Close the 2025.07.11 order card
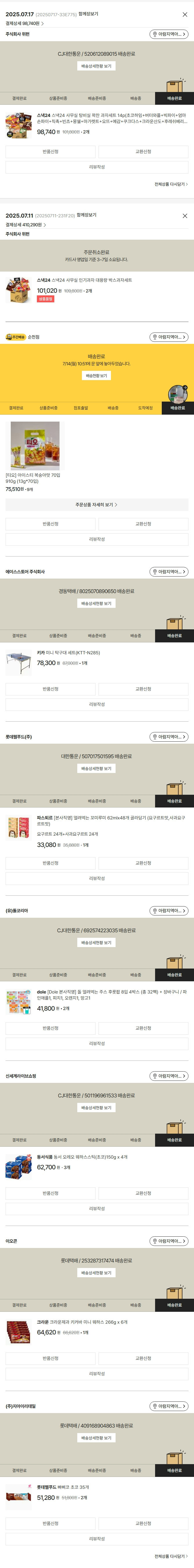 pos(185,216)
